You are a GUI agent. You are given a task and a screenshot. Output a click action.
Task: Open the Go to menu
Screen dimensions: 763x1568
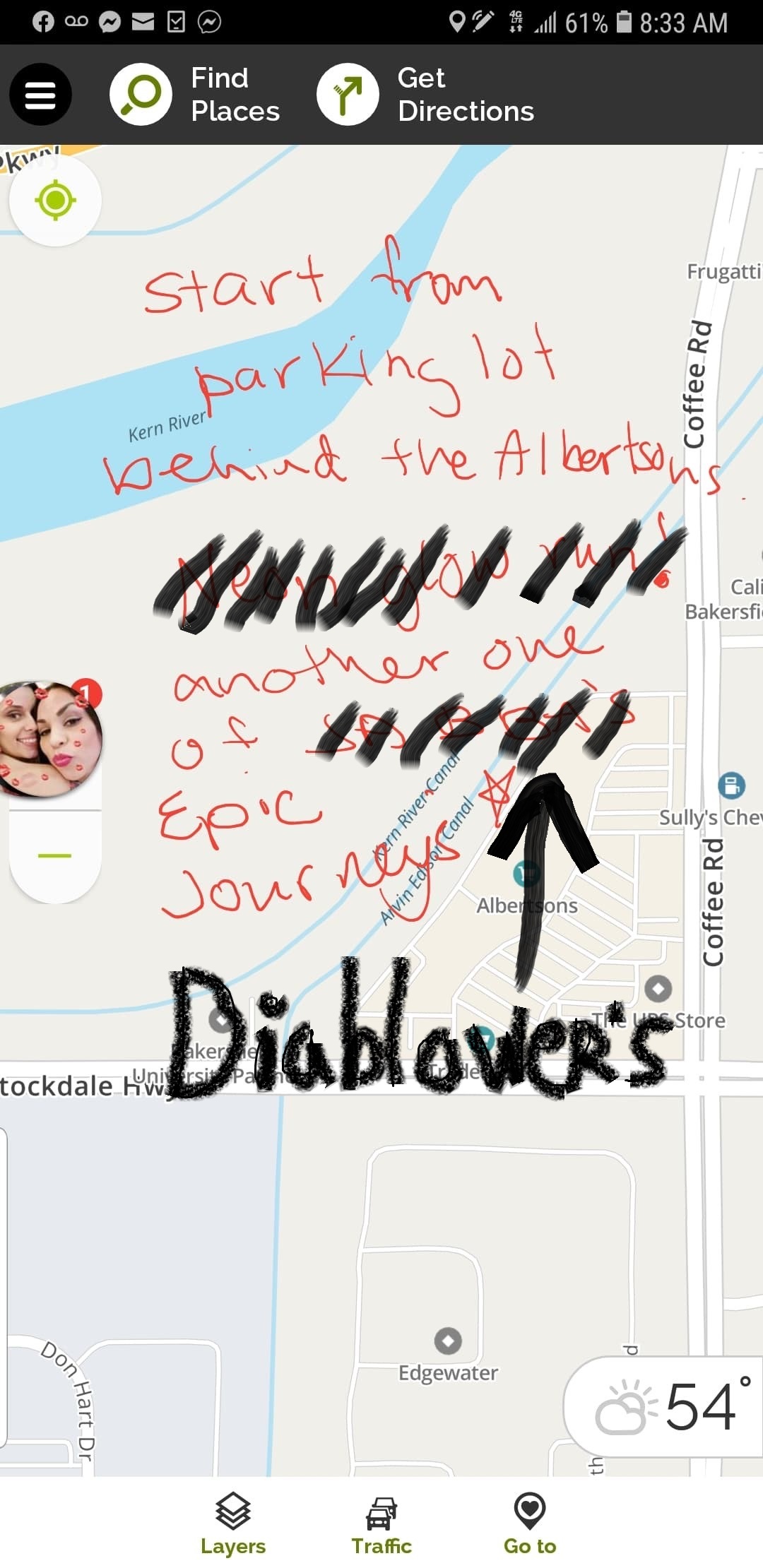click(x=530, y=1526)
